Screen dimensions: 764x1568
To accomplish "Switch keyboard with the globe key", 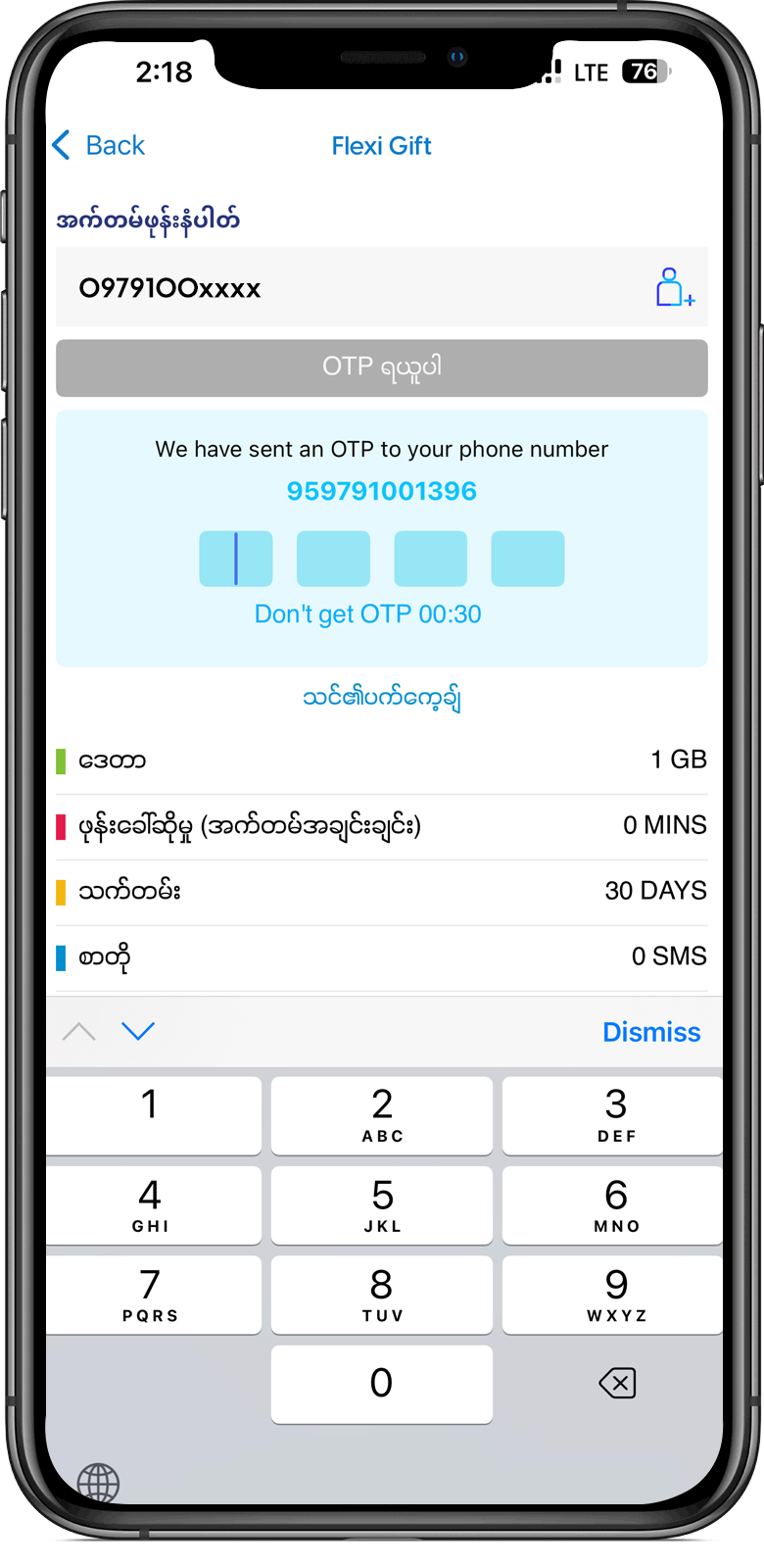I will click(x=98, y=1483).
